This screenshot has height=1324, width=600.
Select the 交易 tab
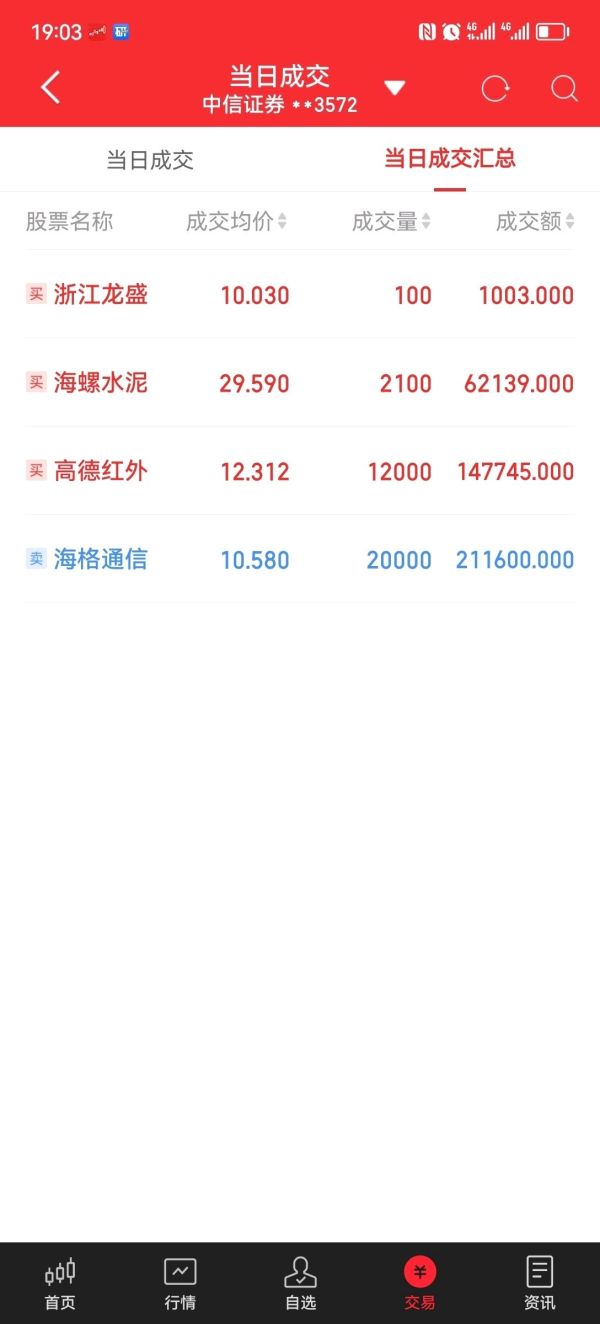point(420,1284)
